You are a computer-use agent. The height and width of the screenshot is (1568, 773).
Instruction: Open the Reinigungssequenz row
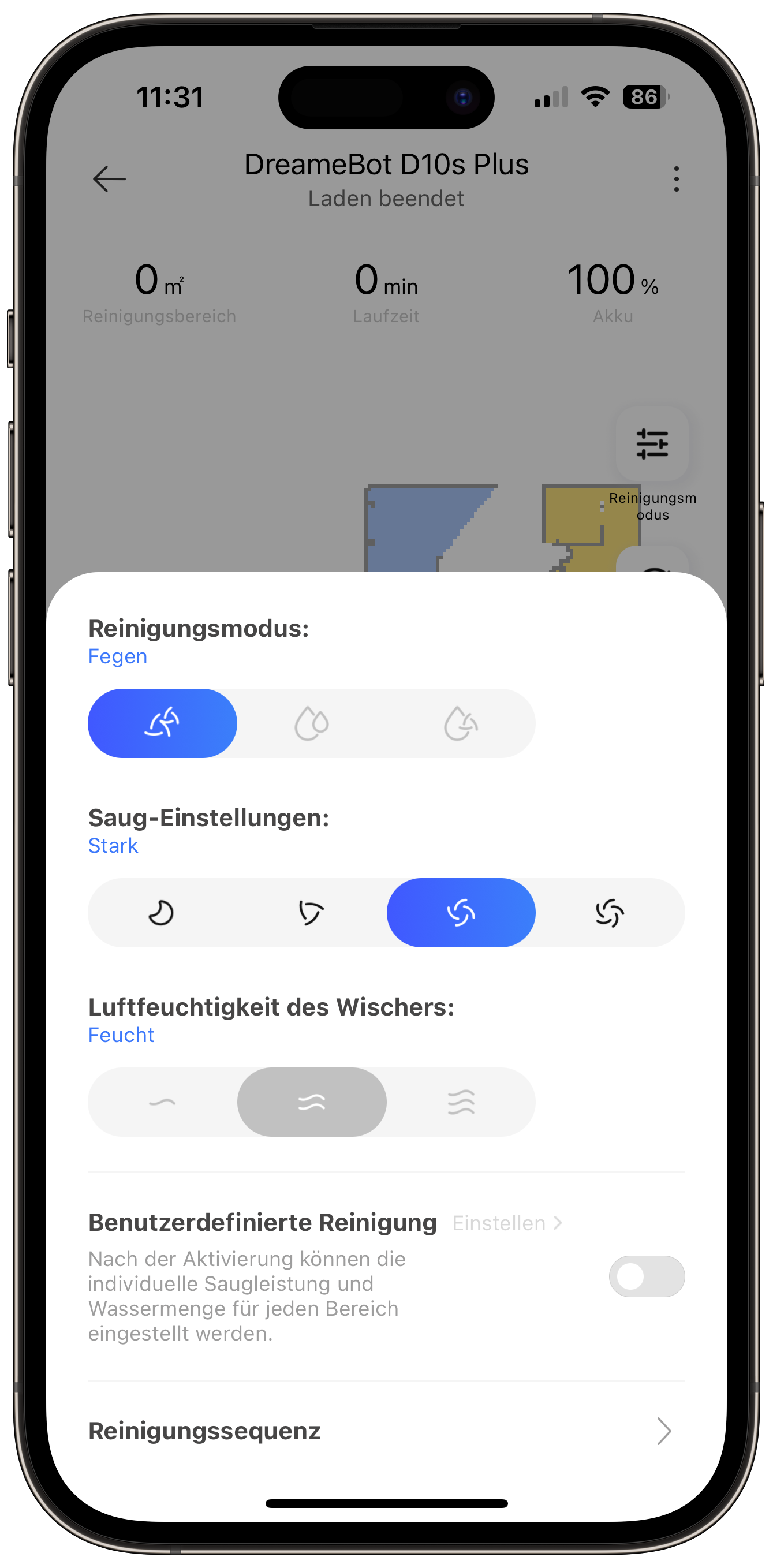(x=387, y=1431)
